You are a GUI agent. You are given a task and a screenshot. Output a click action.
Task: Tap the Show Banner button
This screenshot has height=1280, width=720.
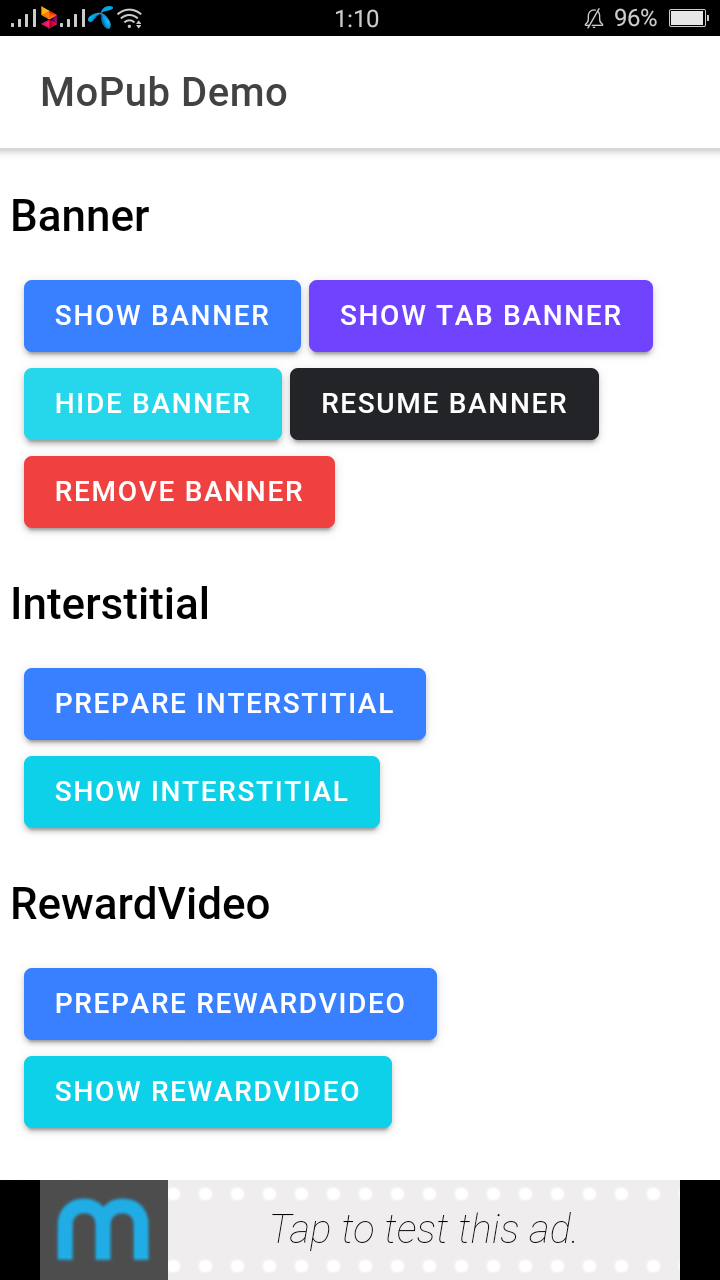(162, 316)
